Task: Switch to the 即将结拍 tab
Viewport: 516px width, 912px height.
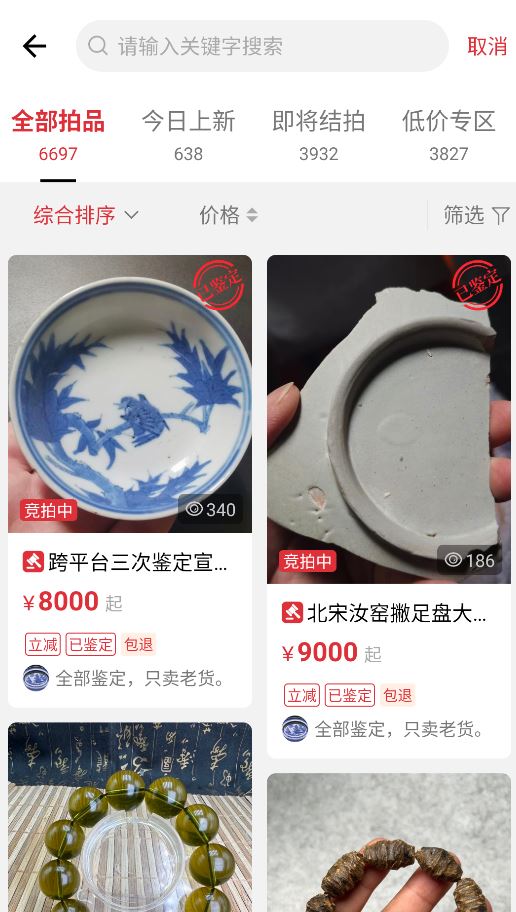Action: pos(319,136)
